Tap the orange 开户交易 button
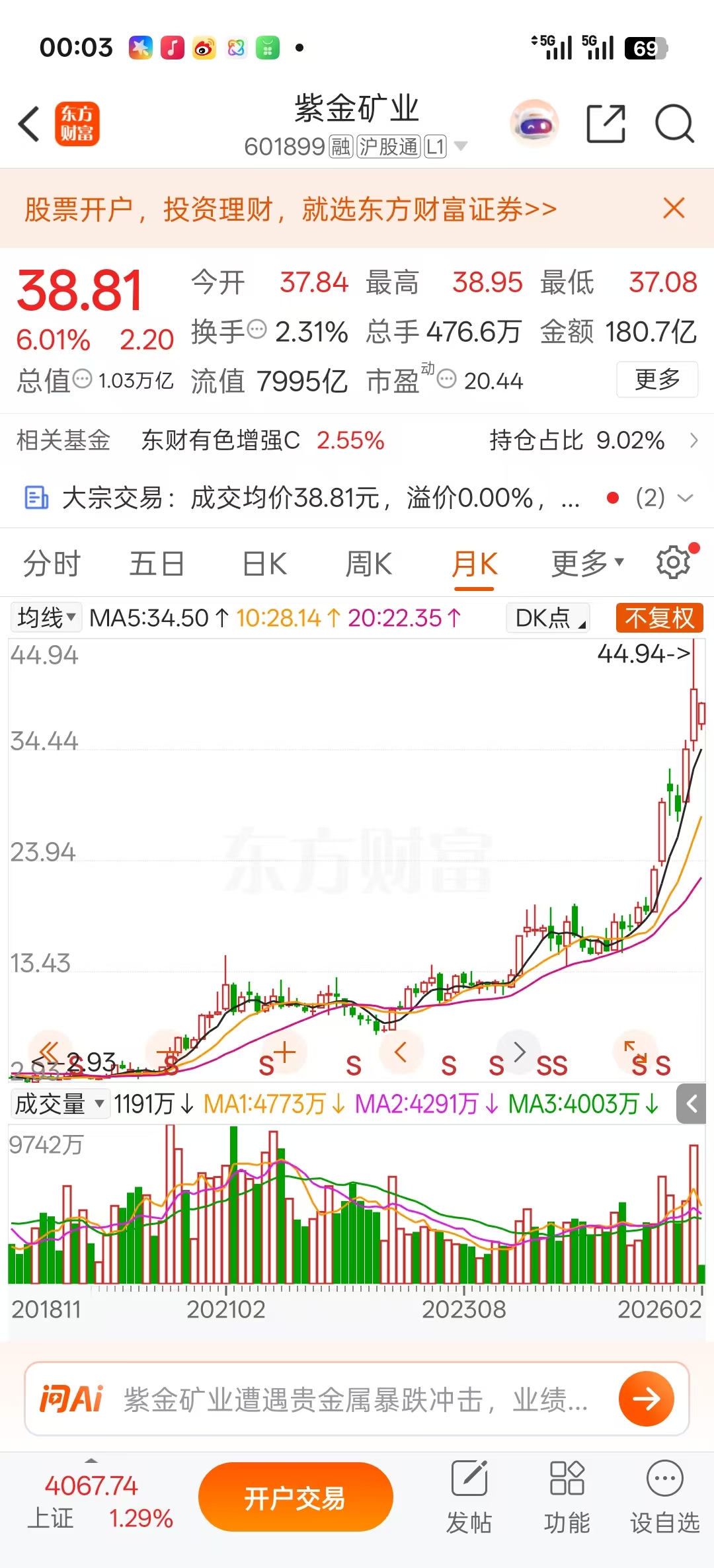The image size is (714, 1568). pos(296,1497)
